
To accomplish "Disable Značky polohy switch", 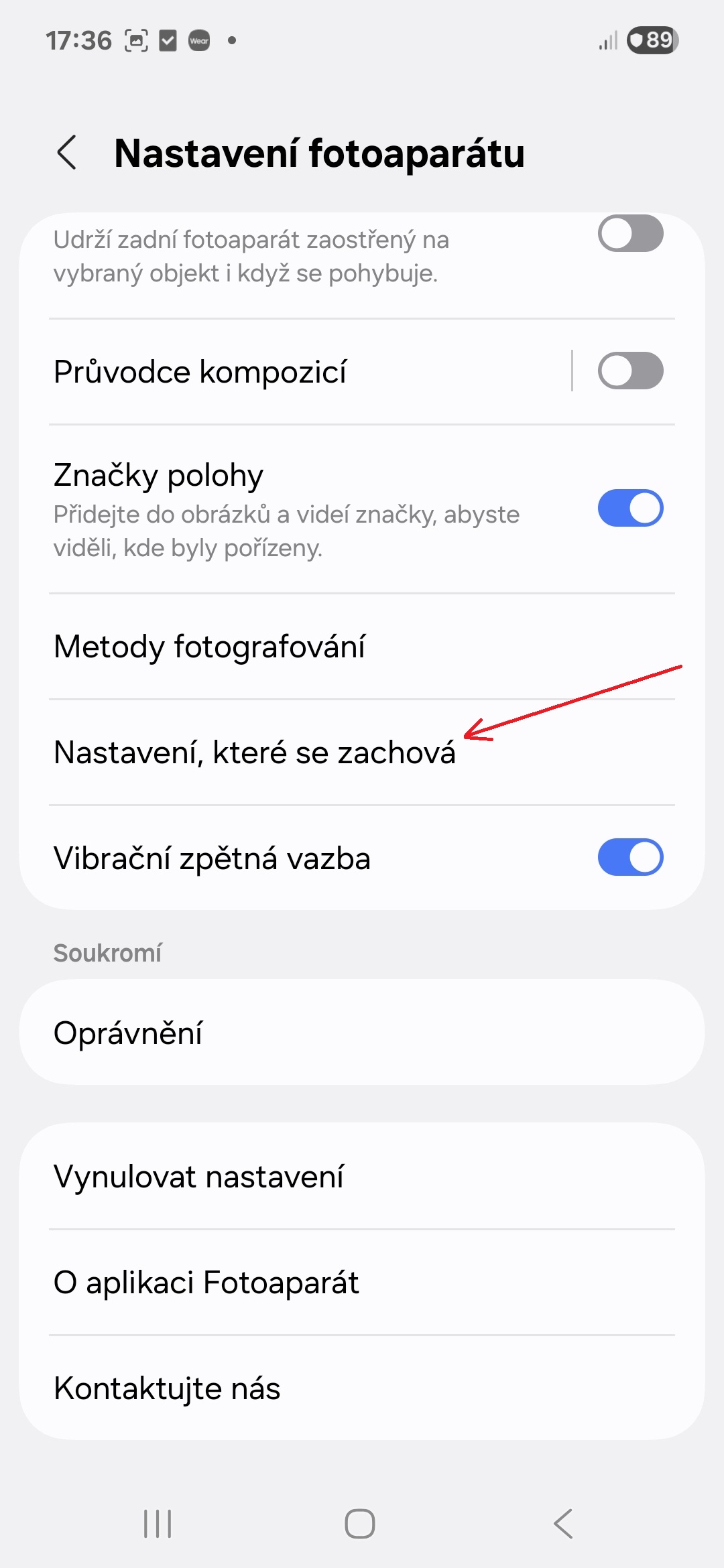I will tap(630, 508).
